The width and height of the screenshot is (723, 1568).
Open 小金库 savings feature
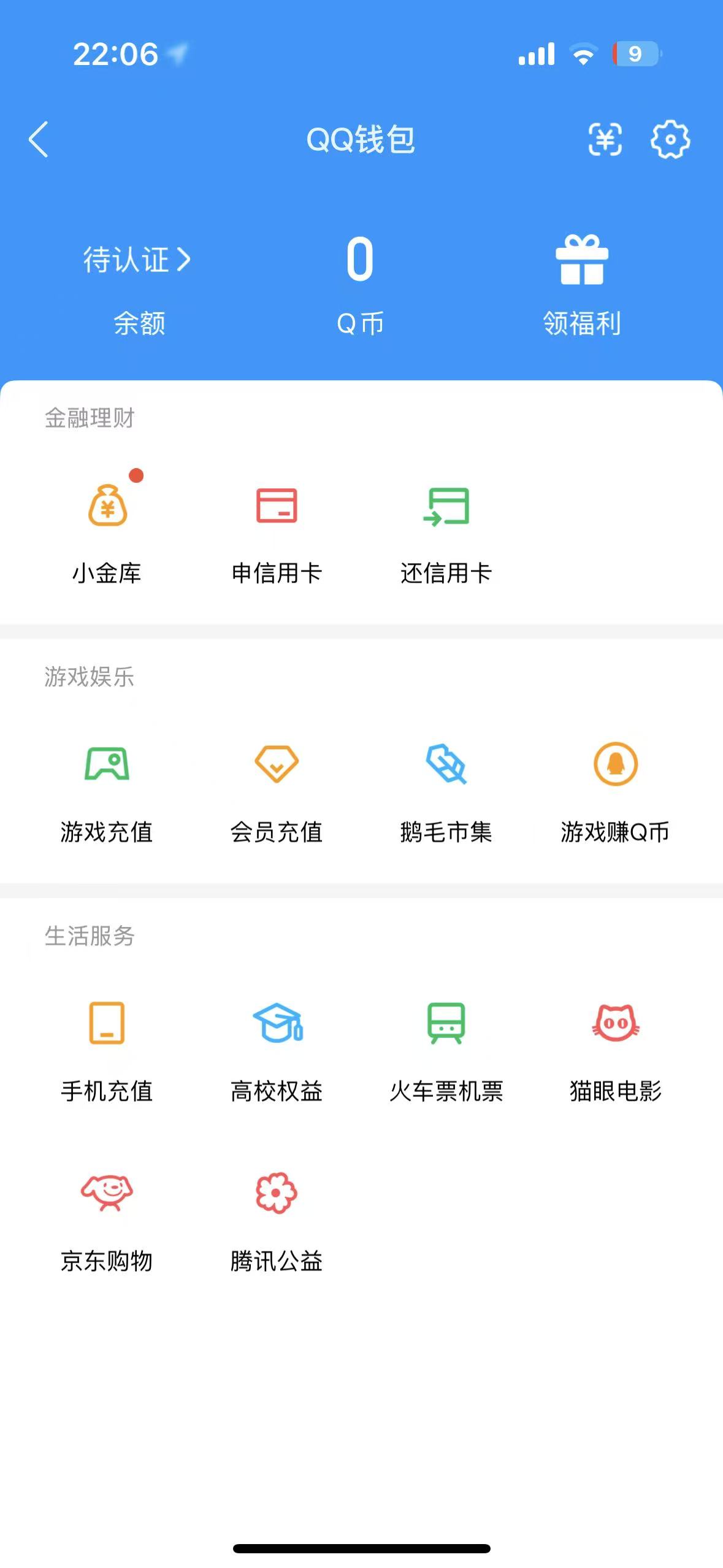coord(108,528)
